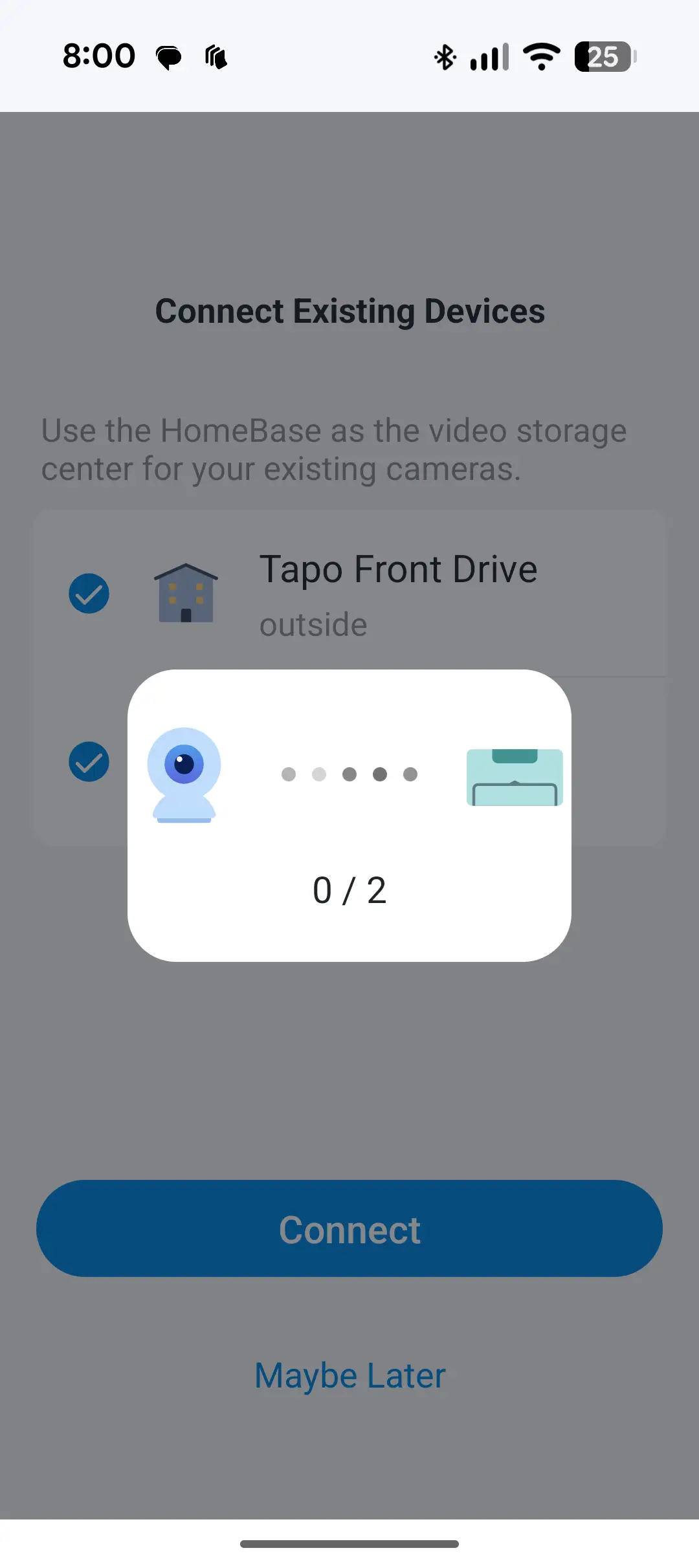Choose Maybe Later to skip

[349, 1375]
